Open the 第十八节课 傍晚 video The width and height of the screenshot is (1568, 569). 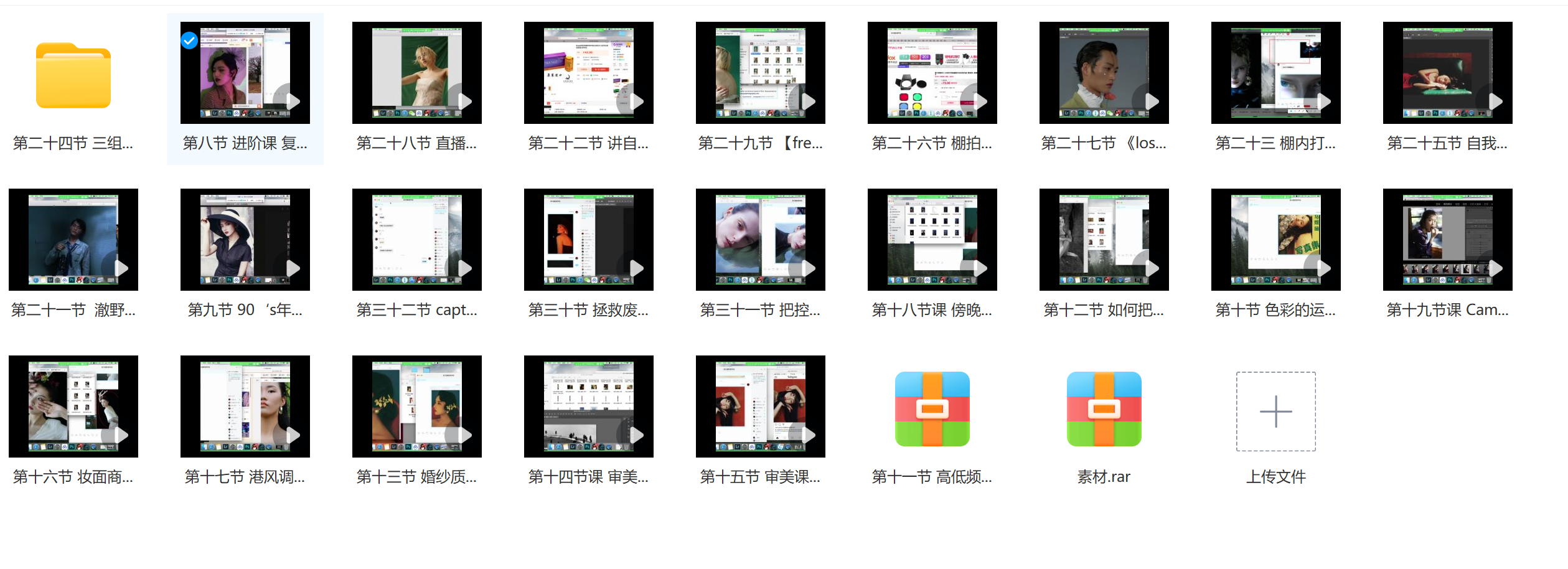pos(932,240)
